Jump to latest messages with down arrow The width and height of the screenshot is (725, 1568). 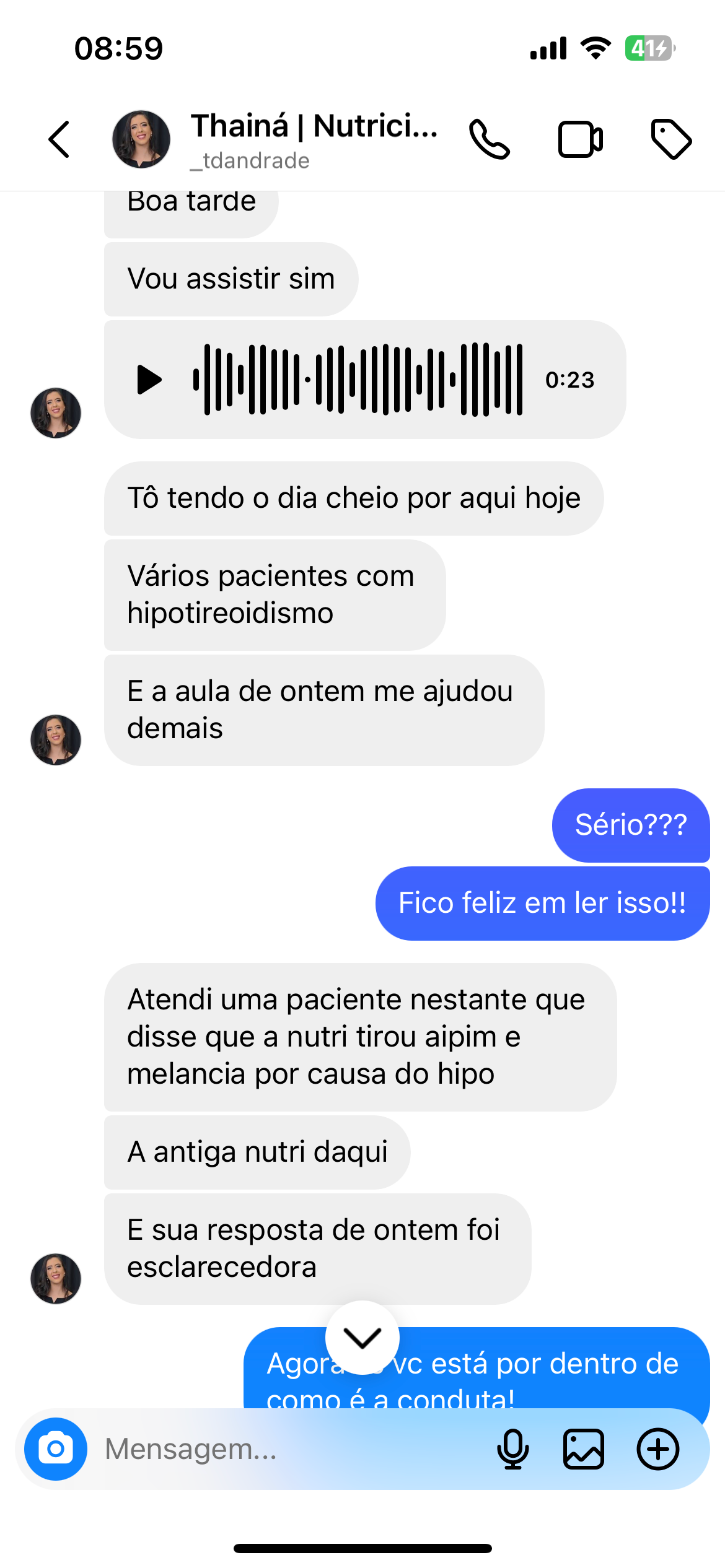[362, 1338]
